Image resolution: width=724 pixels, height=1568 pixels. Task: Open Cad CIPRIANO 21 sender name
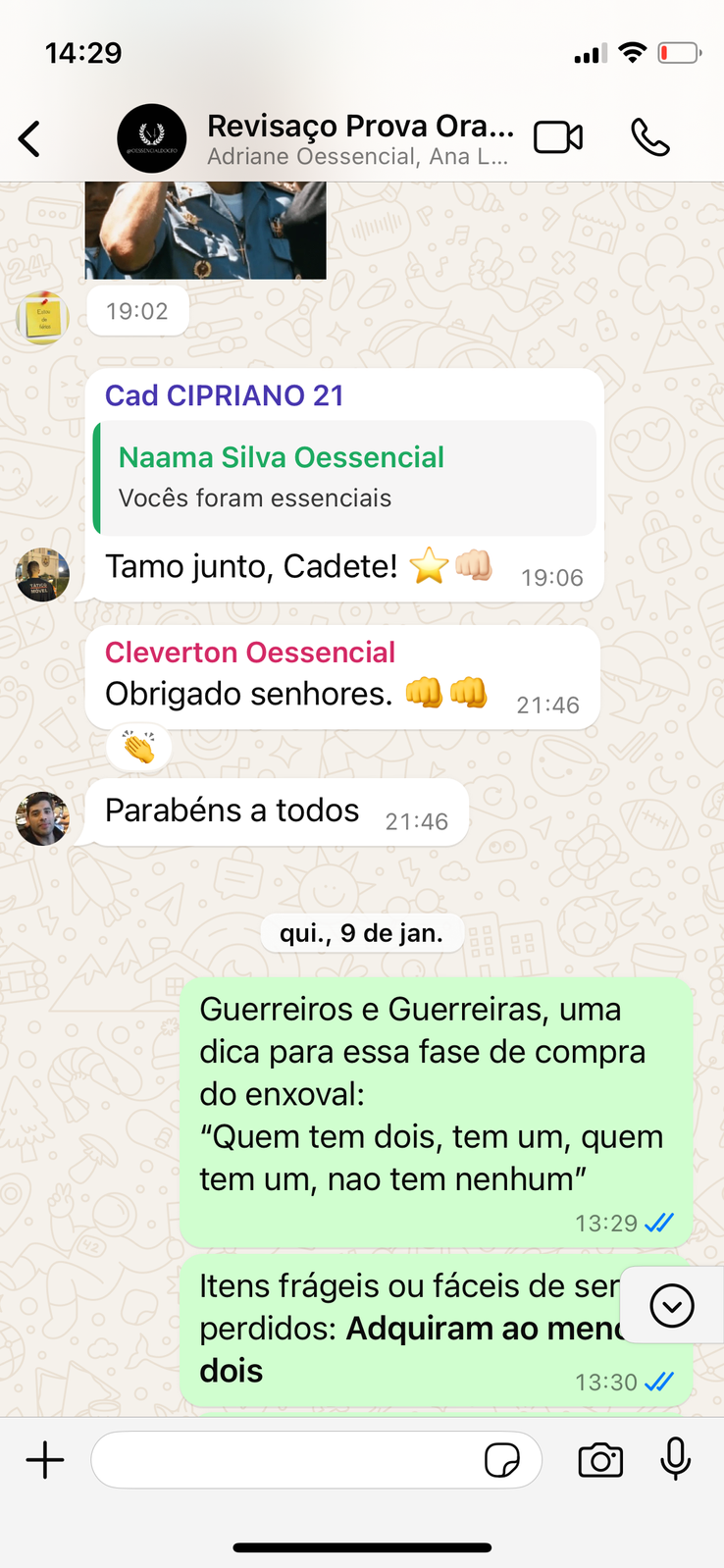[225, 395]
